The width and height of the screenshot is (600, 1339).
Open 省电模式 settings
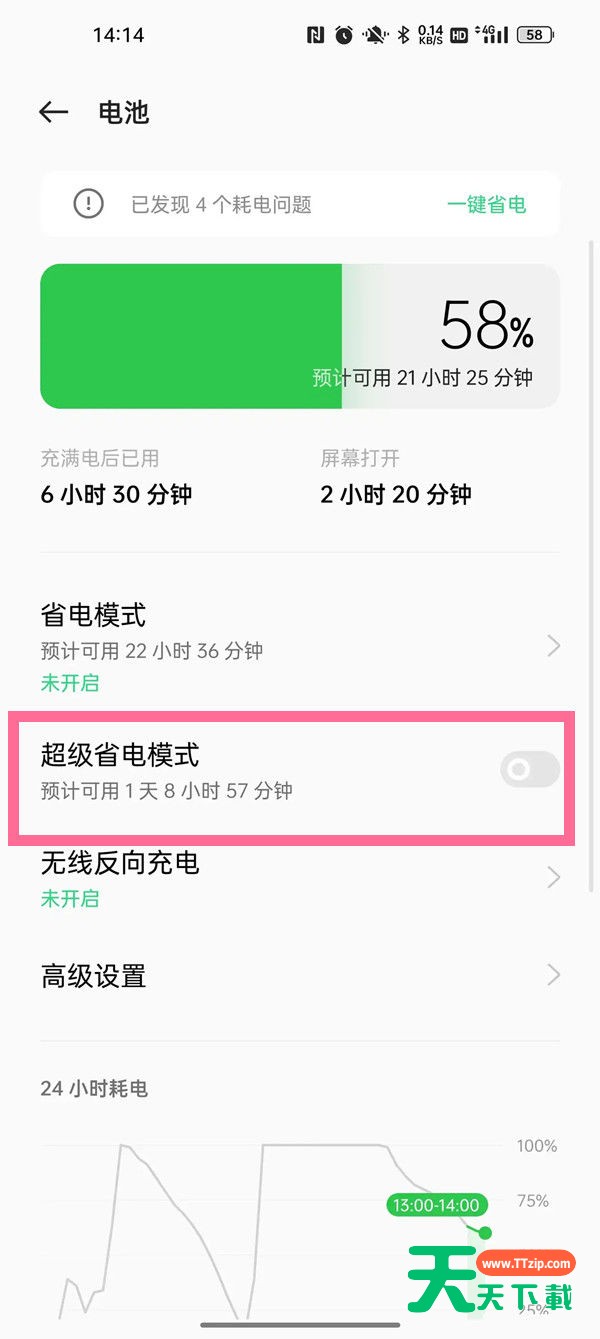click(300, 645)
